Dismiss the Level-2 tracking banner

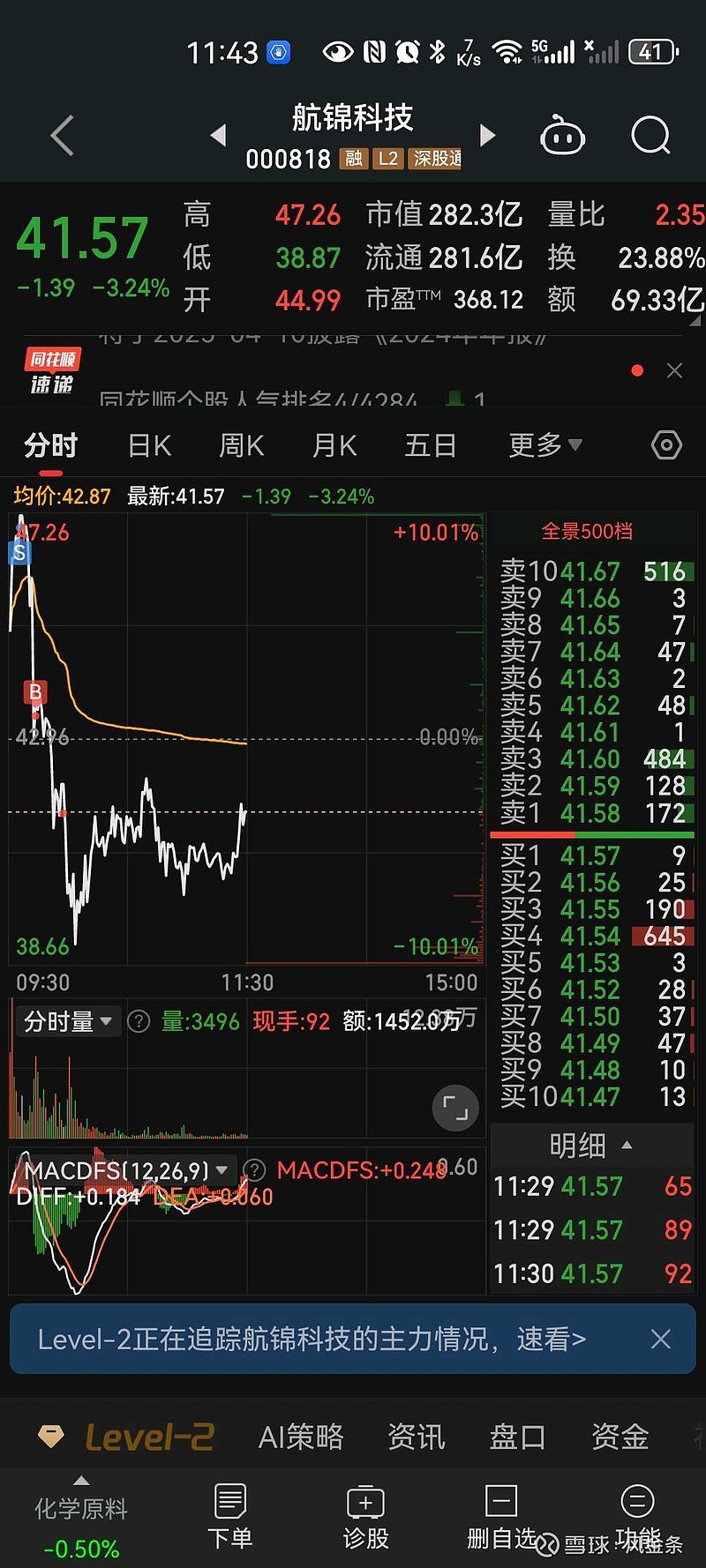click(x=661, y=1339)
